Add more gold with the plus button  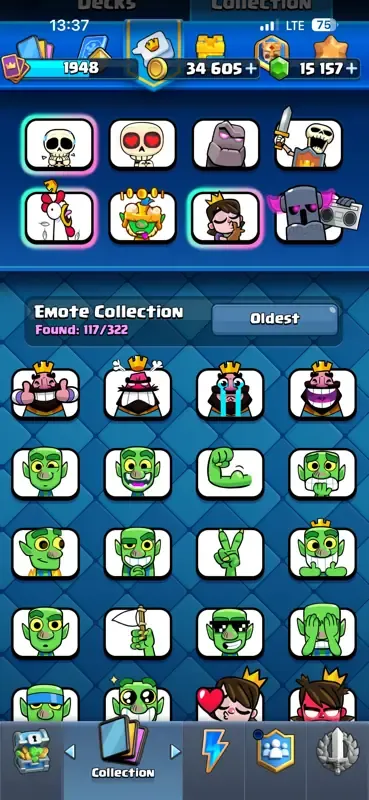tap(251, 69)
